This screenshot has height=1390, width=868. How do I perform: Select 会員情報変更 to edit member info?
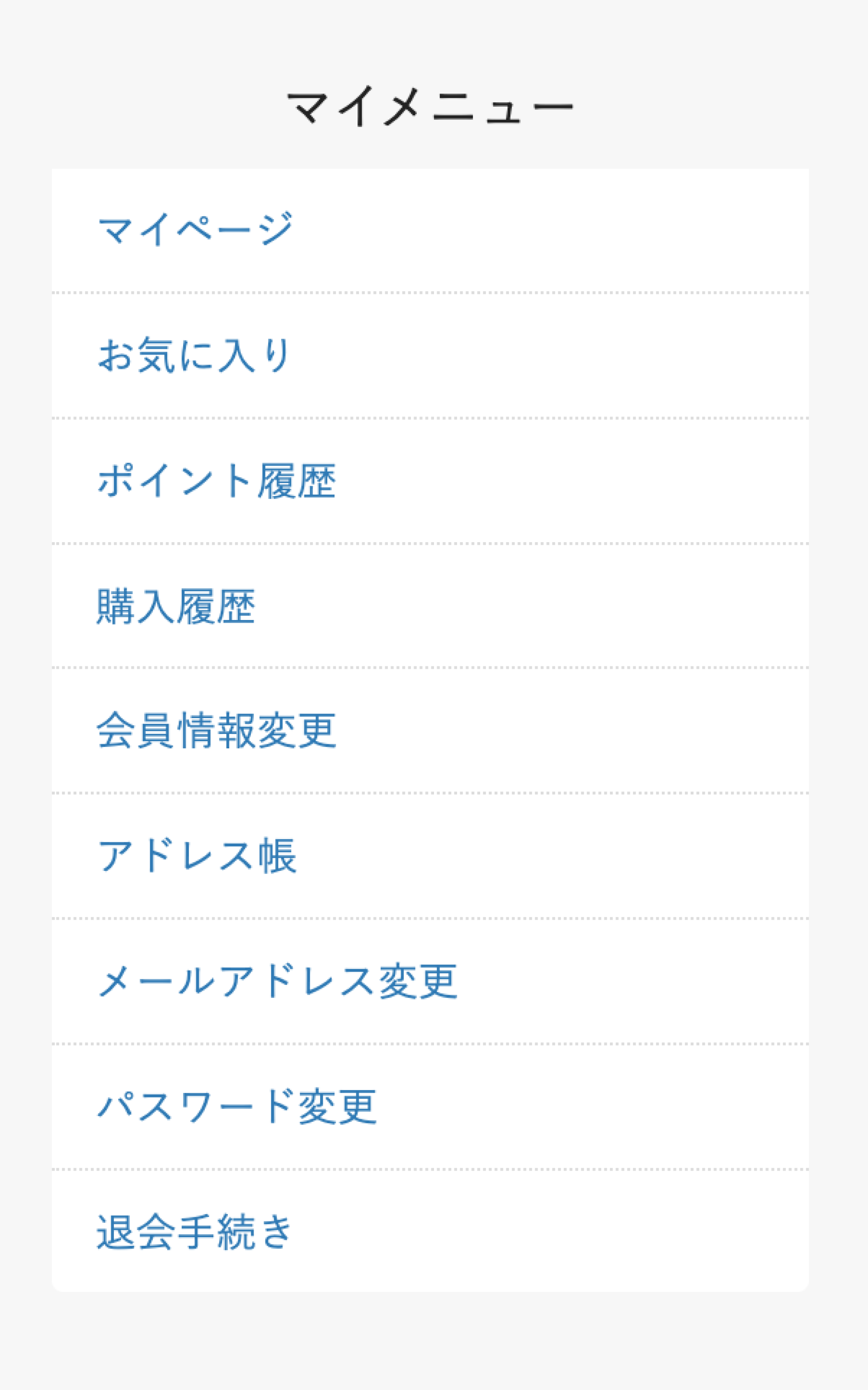[430, 730]
